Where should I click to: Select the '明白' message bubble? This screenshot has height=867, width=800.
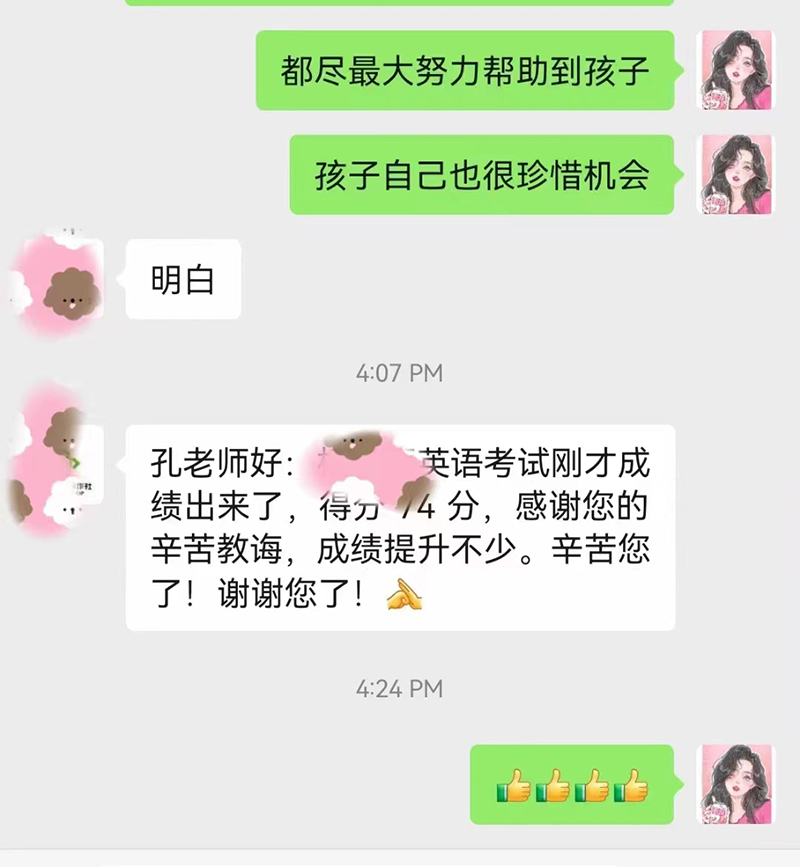[x=183, y=280]
